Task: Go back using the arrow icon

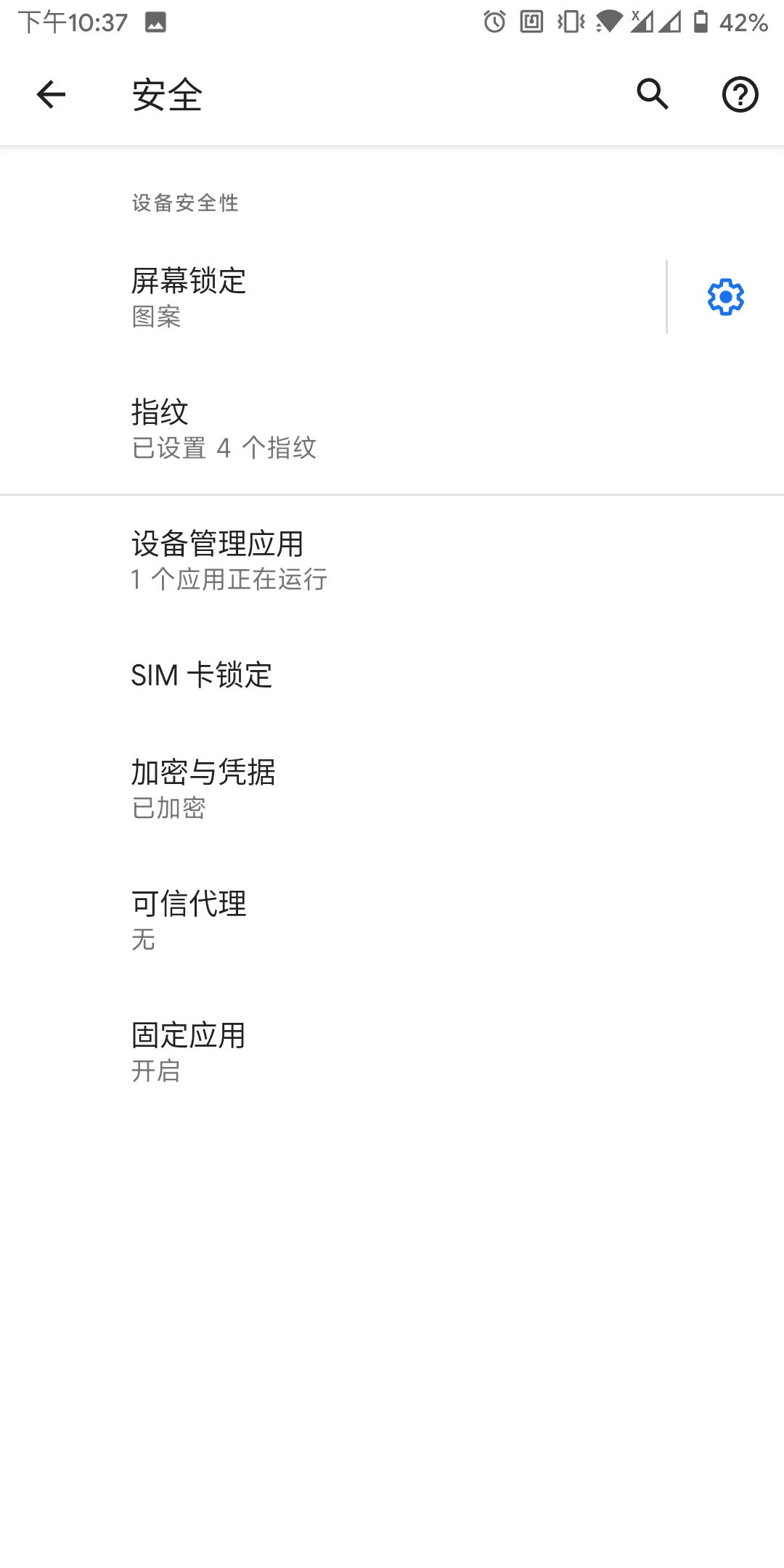Action: [51, 94]
